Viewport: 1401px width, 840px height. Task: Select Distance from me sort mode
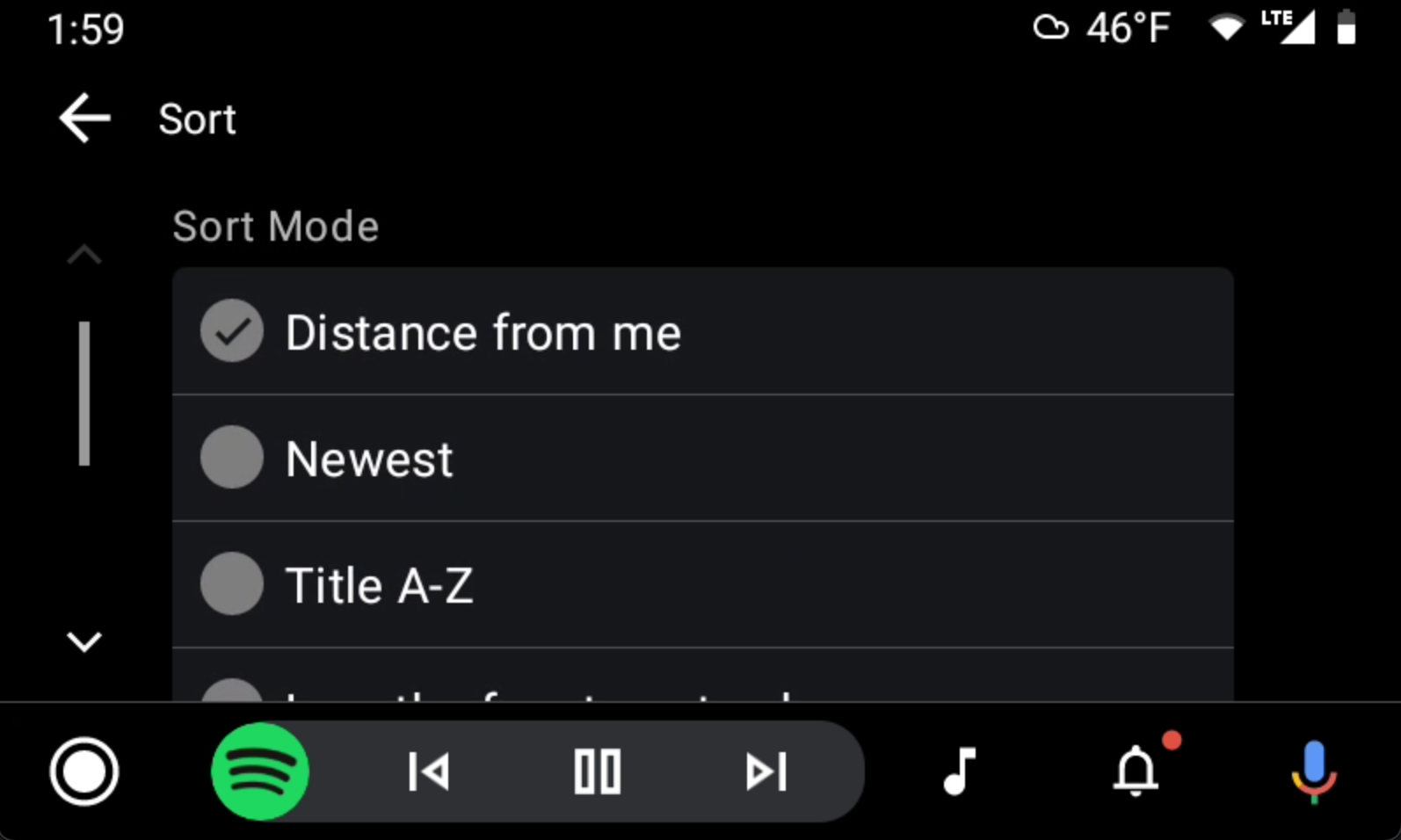point(702,332)
